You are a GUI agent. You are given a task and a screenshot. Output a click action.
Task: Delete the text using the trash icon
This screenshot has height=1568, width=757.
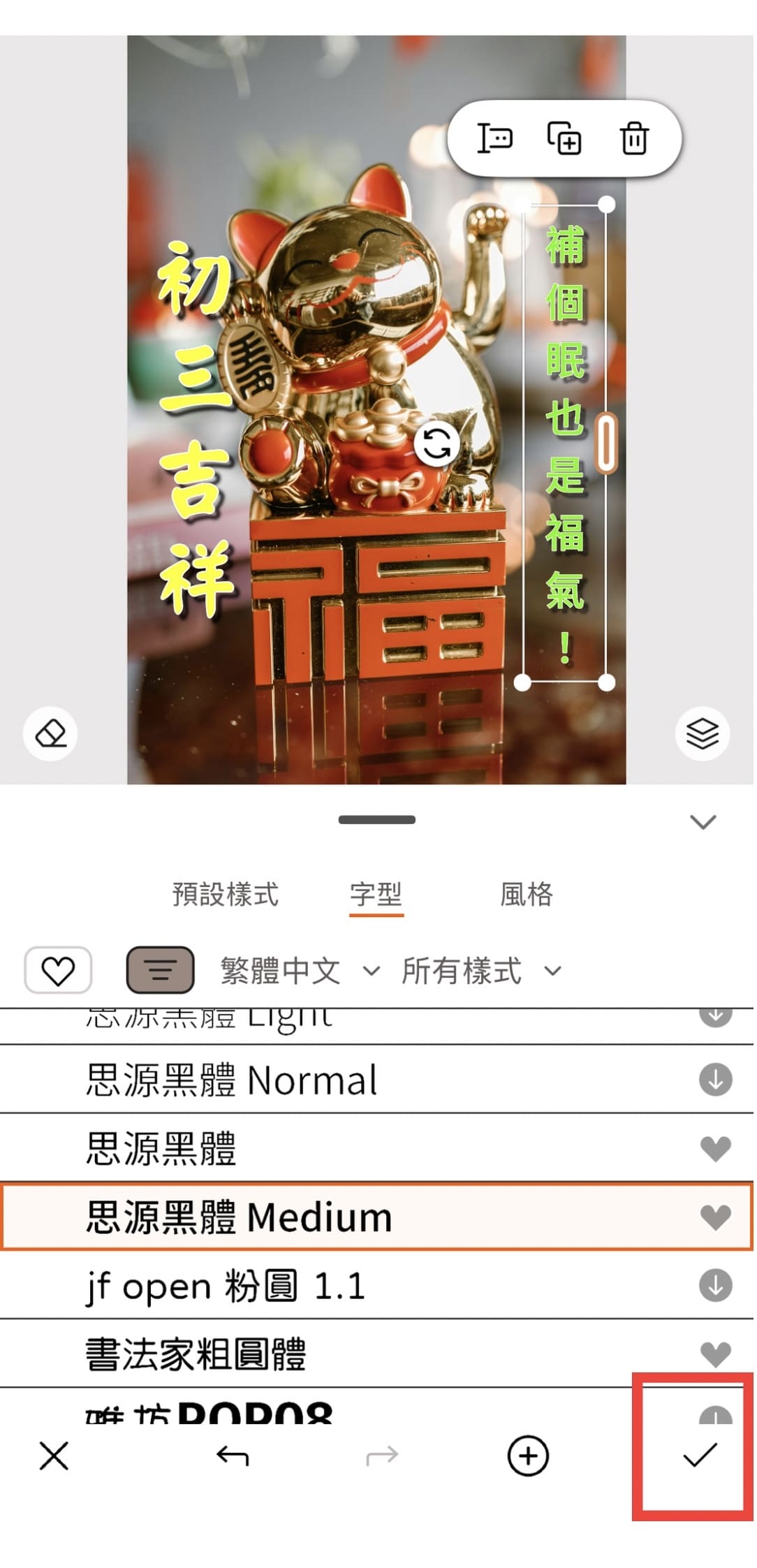pyautogui.click(x=634, y=138)
